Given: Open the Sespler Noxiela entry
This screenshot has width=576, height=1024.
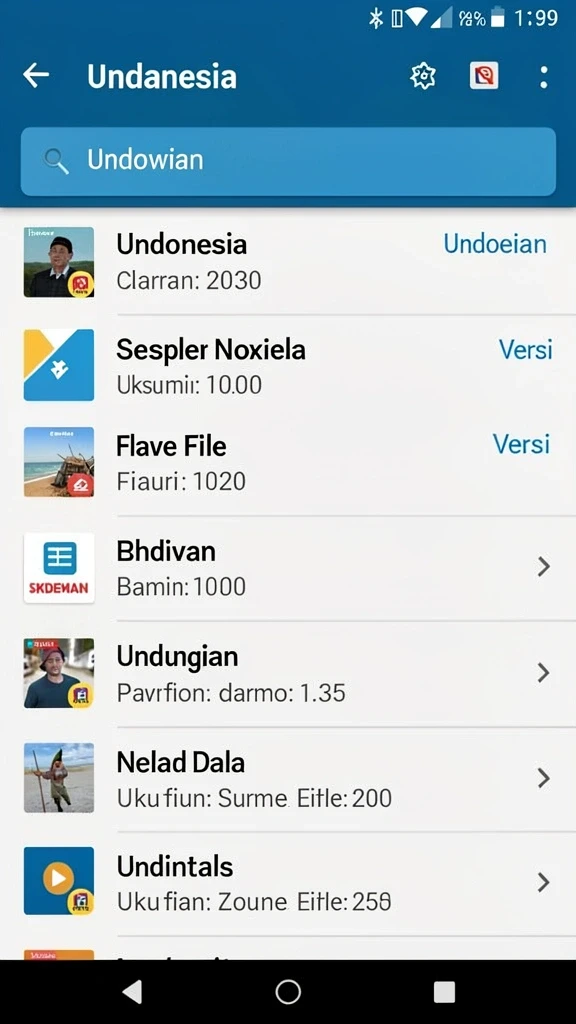Looking at the screenshot, I should [288, 366].
